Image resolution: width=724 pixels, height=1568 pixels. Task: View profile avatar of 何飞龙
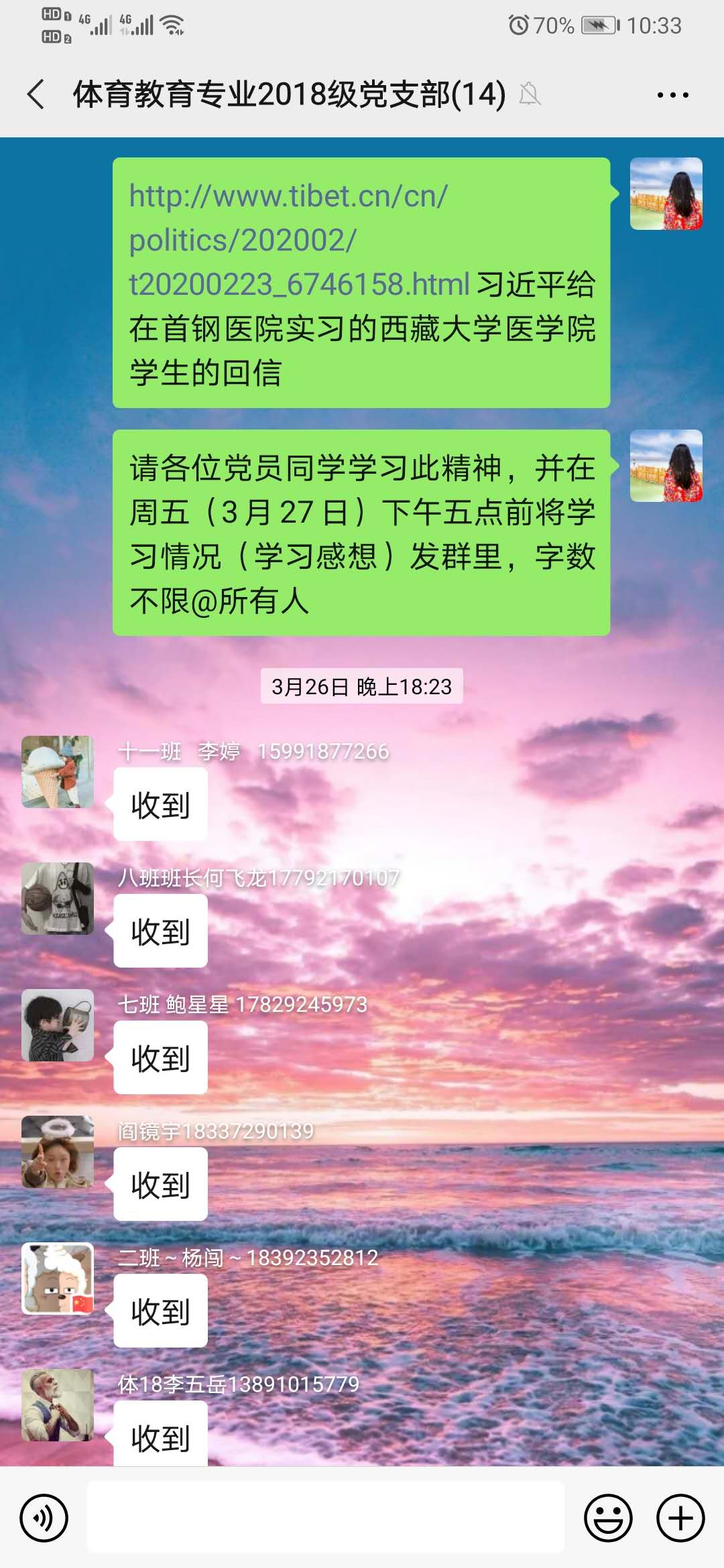(58, 899)
